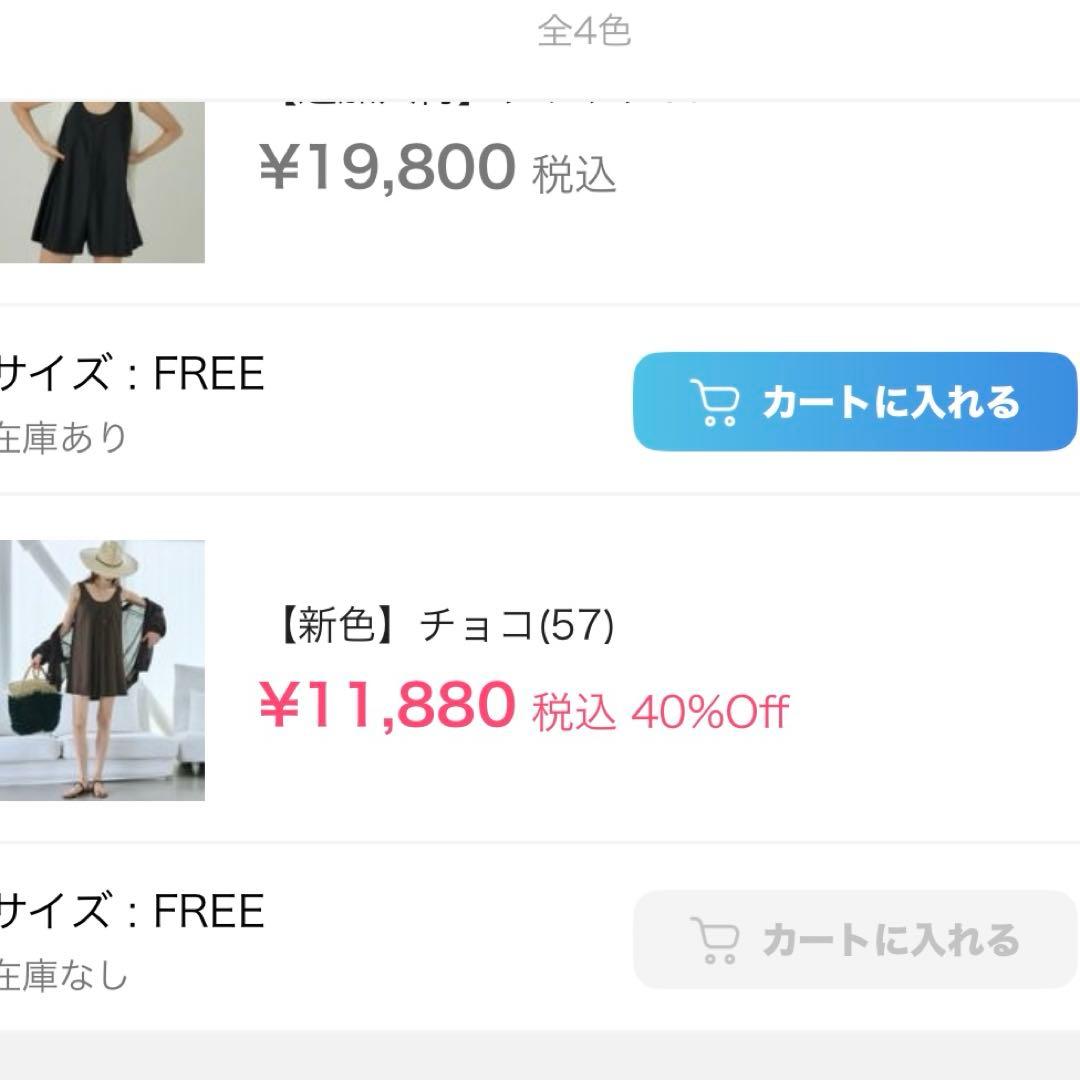The image size is (1080, 1080).
Task: Add the in-stock ¥19,800 item to cart
Action: click(x=854, y=402)
